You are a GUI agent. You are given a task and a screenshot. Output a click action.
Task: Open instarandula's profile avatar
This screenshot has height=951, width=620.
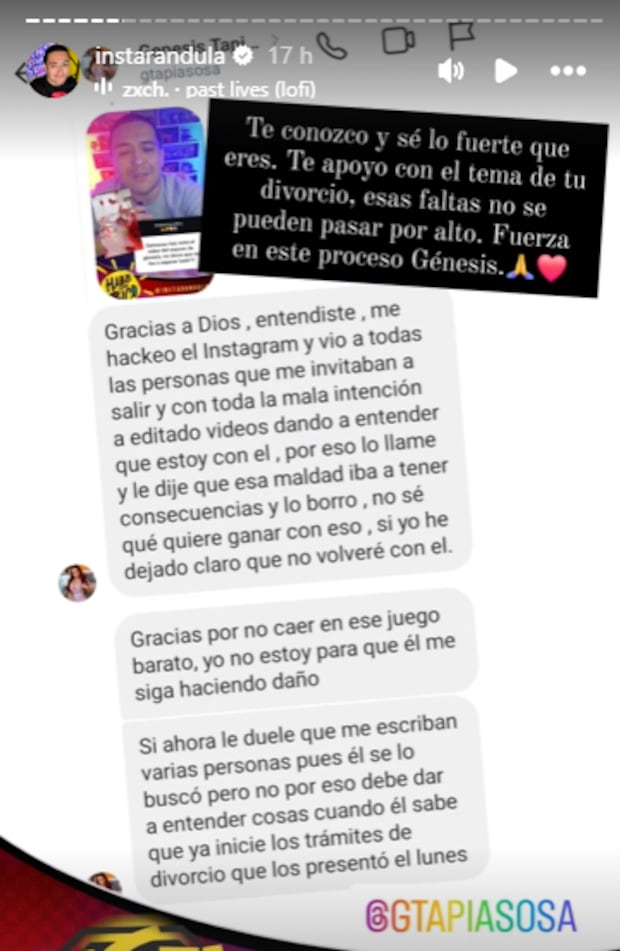pos(53,70)
